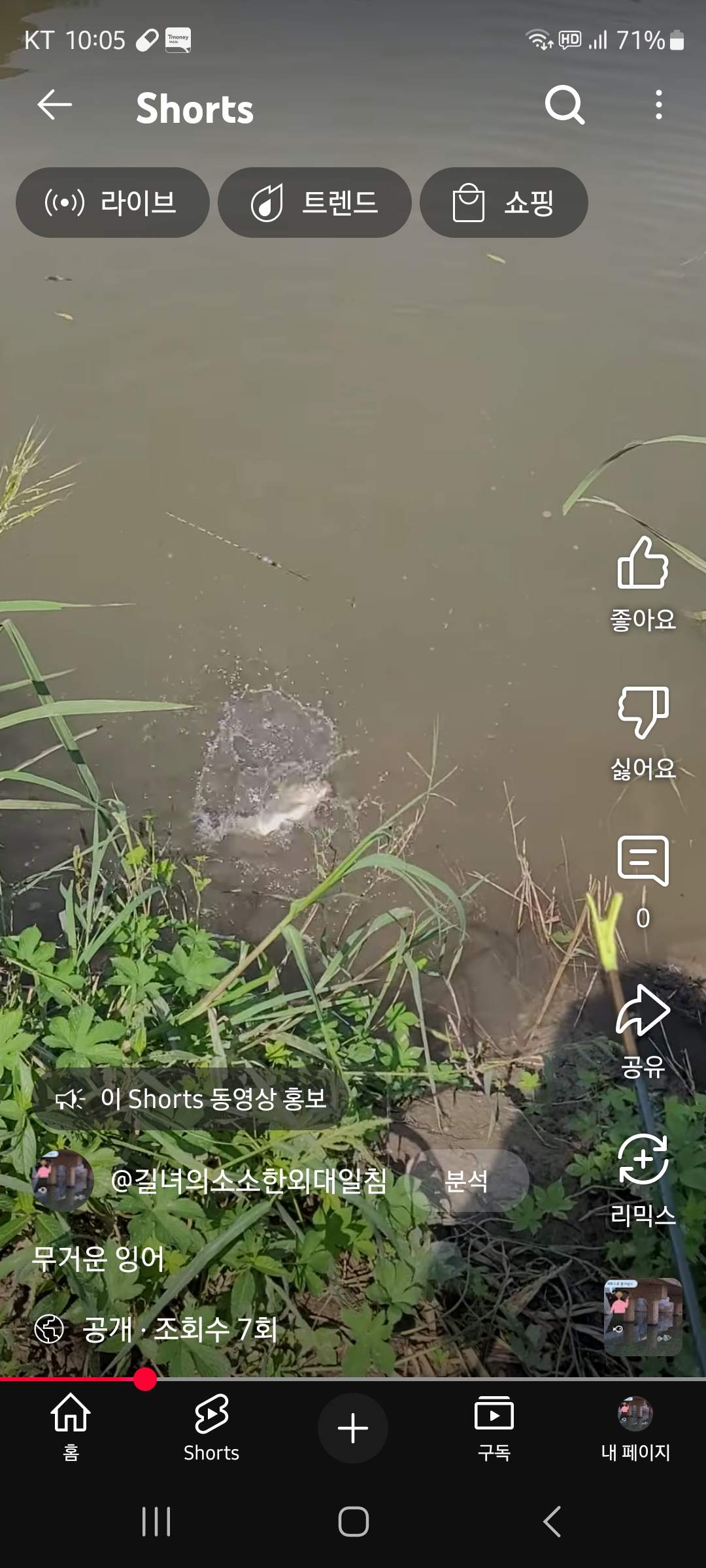Viewport: 706px width, 1568px height.
Task: Select the 트렌드 chip
Action: (x=314, y=203)
